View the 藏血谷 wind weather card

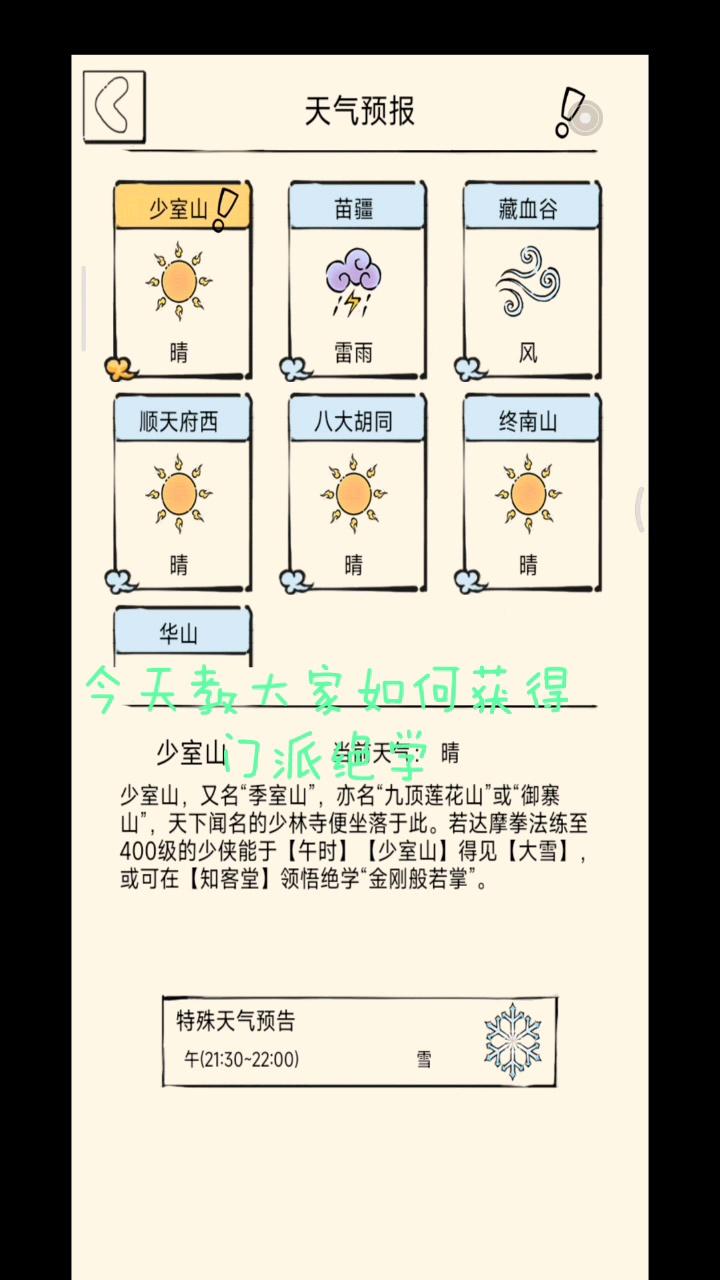coord(530,282)
